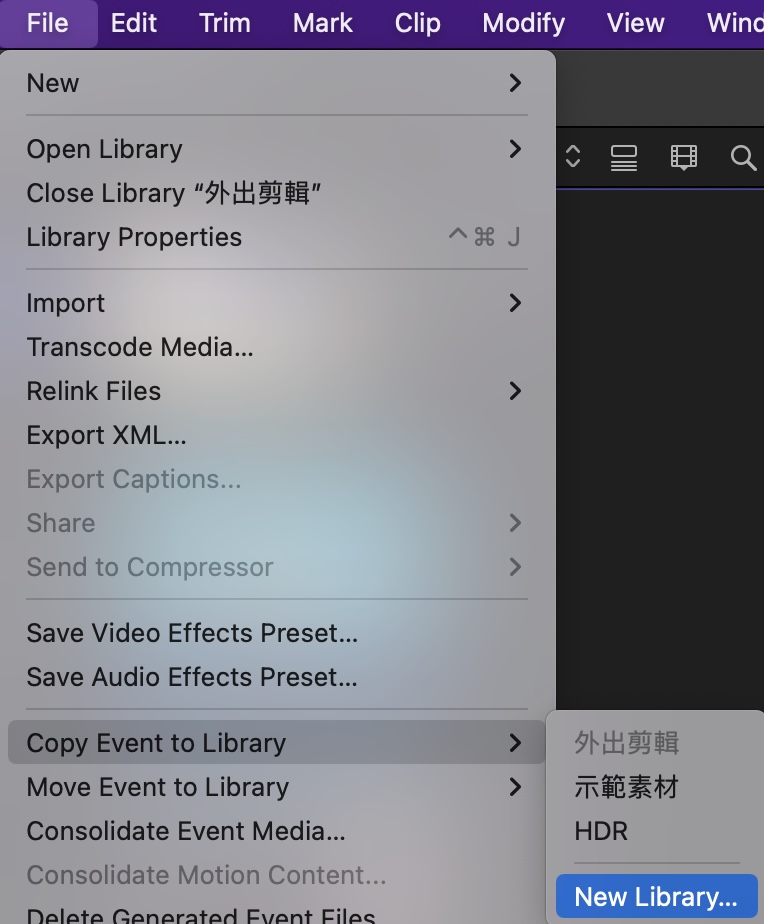This screenshot has height=924, width=764.
Task: Select Transcode Media
Action: pos(140,347)
